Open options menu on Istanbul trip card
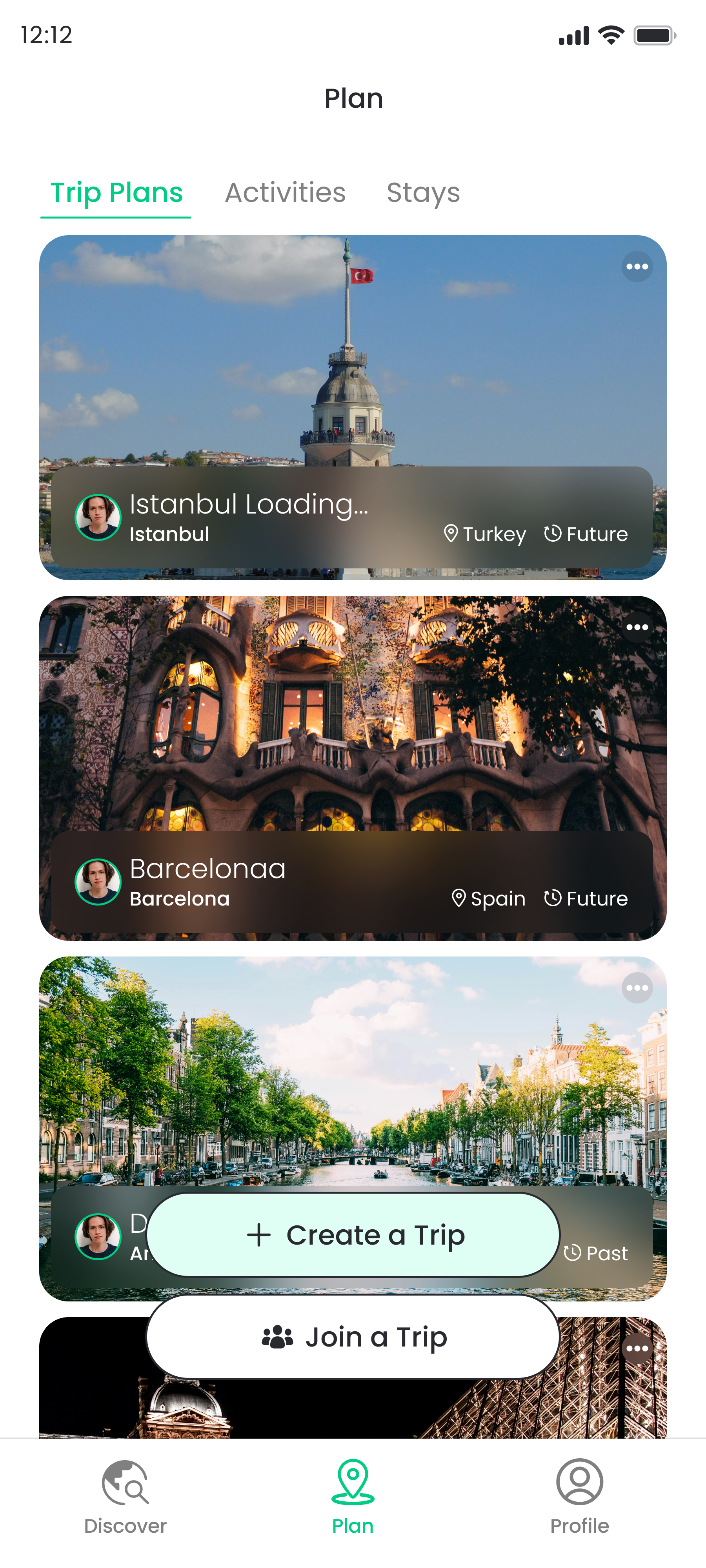The width and height of the screenshot is (706, 1568). coord(637,267)
